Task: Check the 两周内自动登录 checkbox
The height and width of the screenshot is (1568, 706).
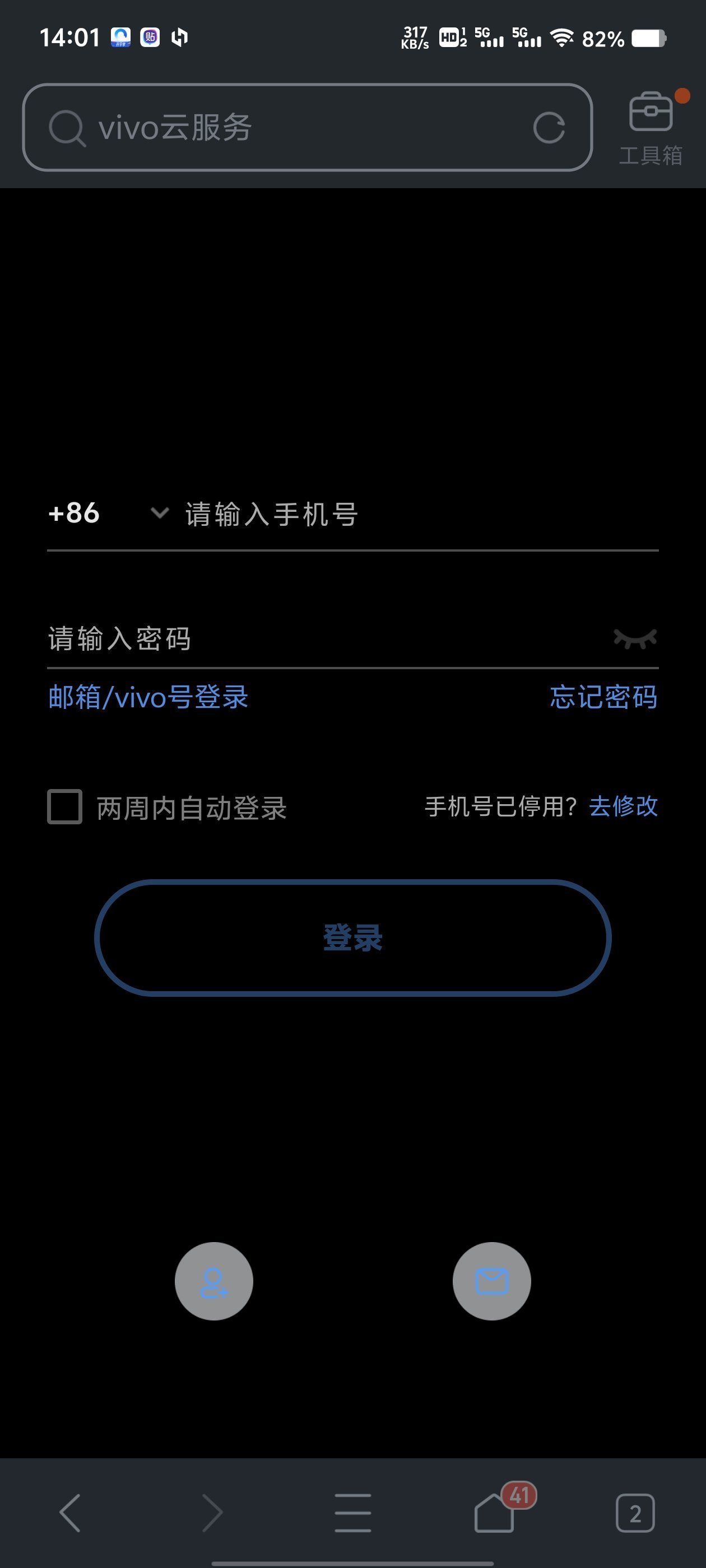Action: (x=65, y=806)
